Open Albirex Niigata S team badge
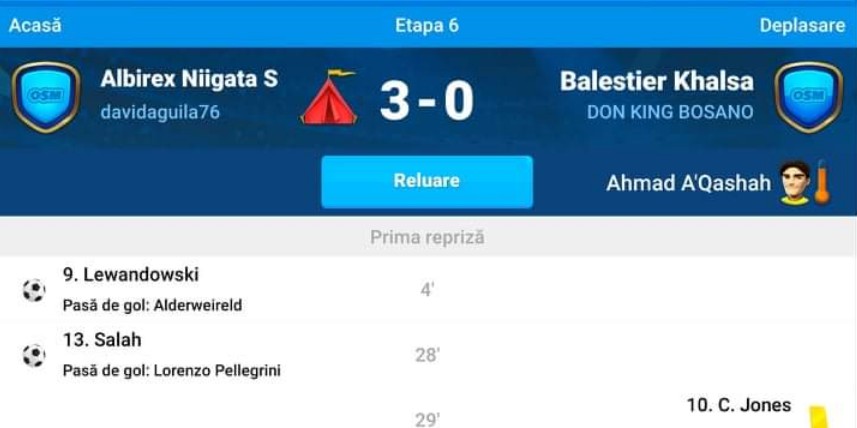The image size is (857, 428). [x=46, y=96]
